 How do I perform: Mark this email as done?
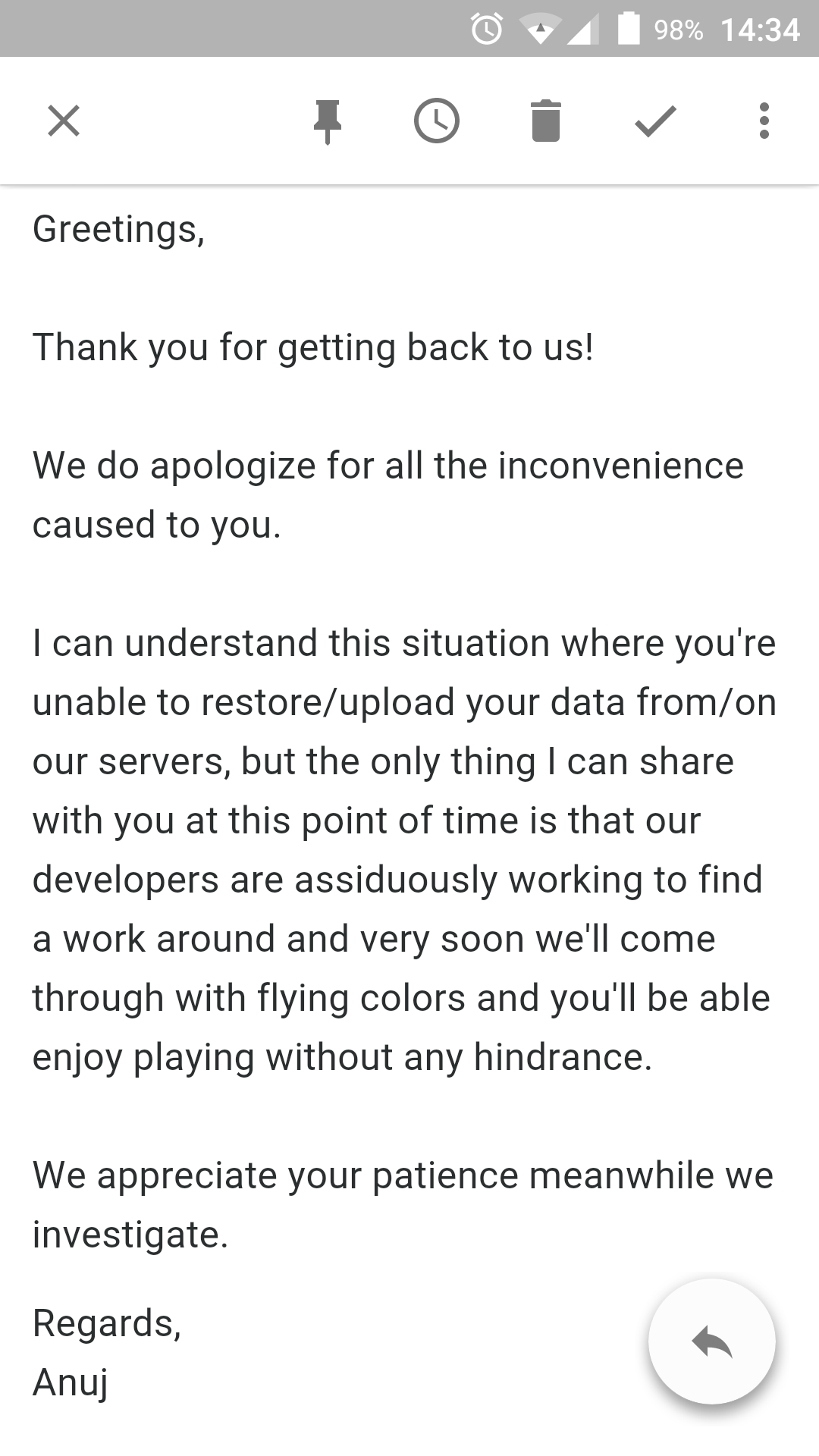(x=655, y=121)
